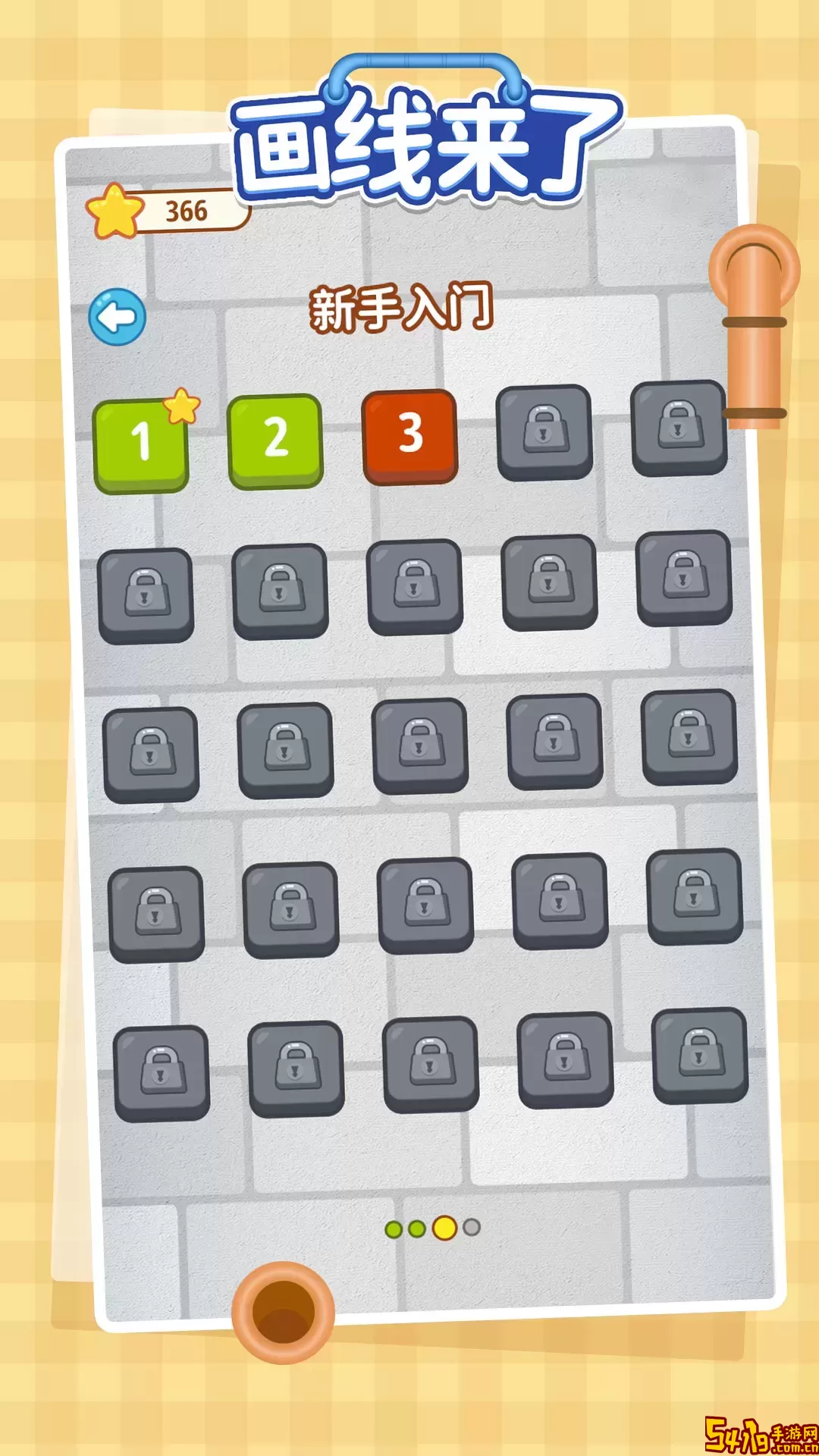
Task: Play the red level 3
Action: (x=410, y=436)
